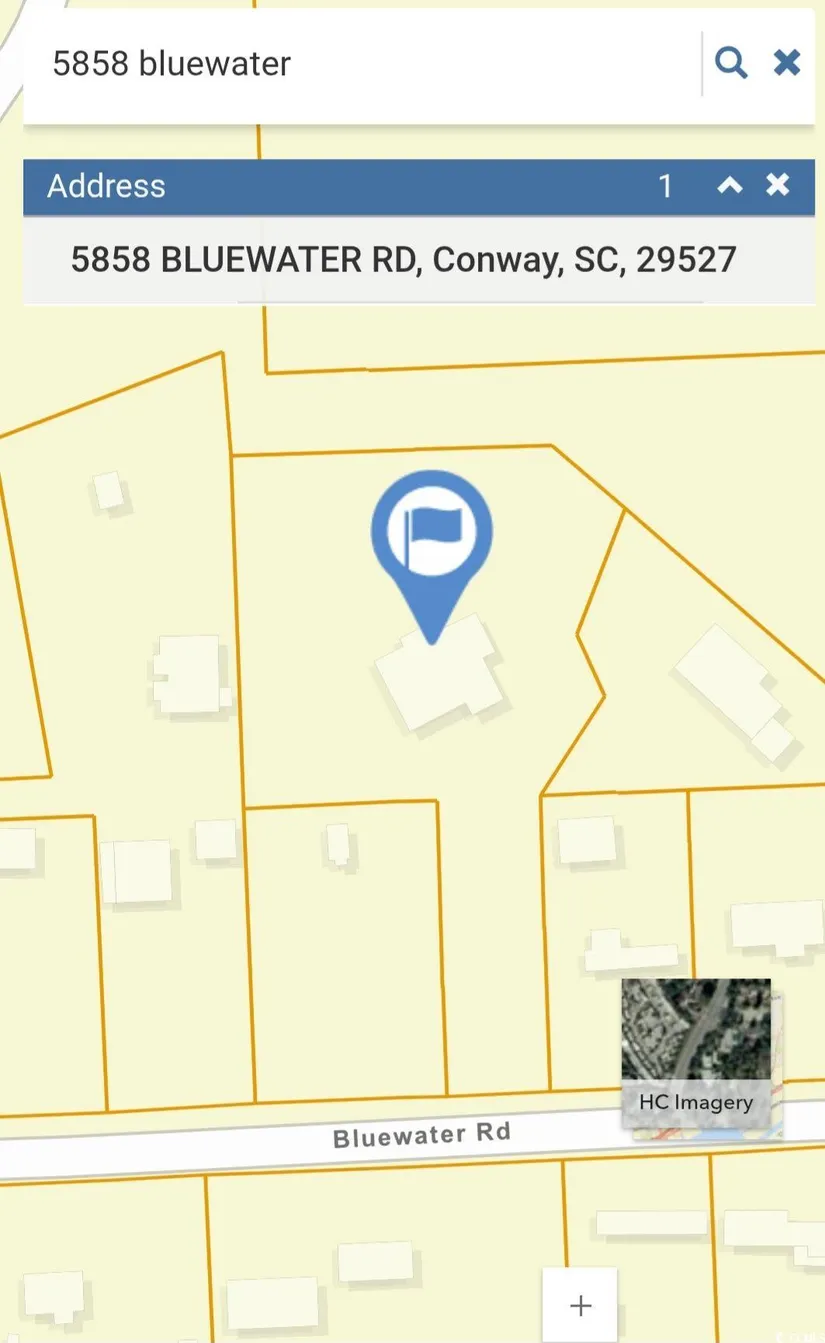Tap the search field showing 5858 bluewater
Viewport: 825px width, 1343px height.
coord(360,64)
